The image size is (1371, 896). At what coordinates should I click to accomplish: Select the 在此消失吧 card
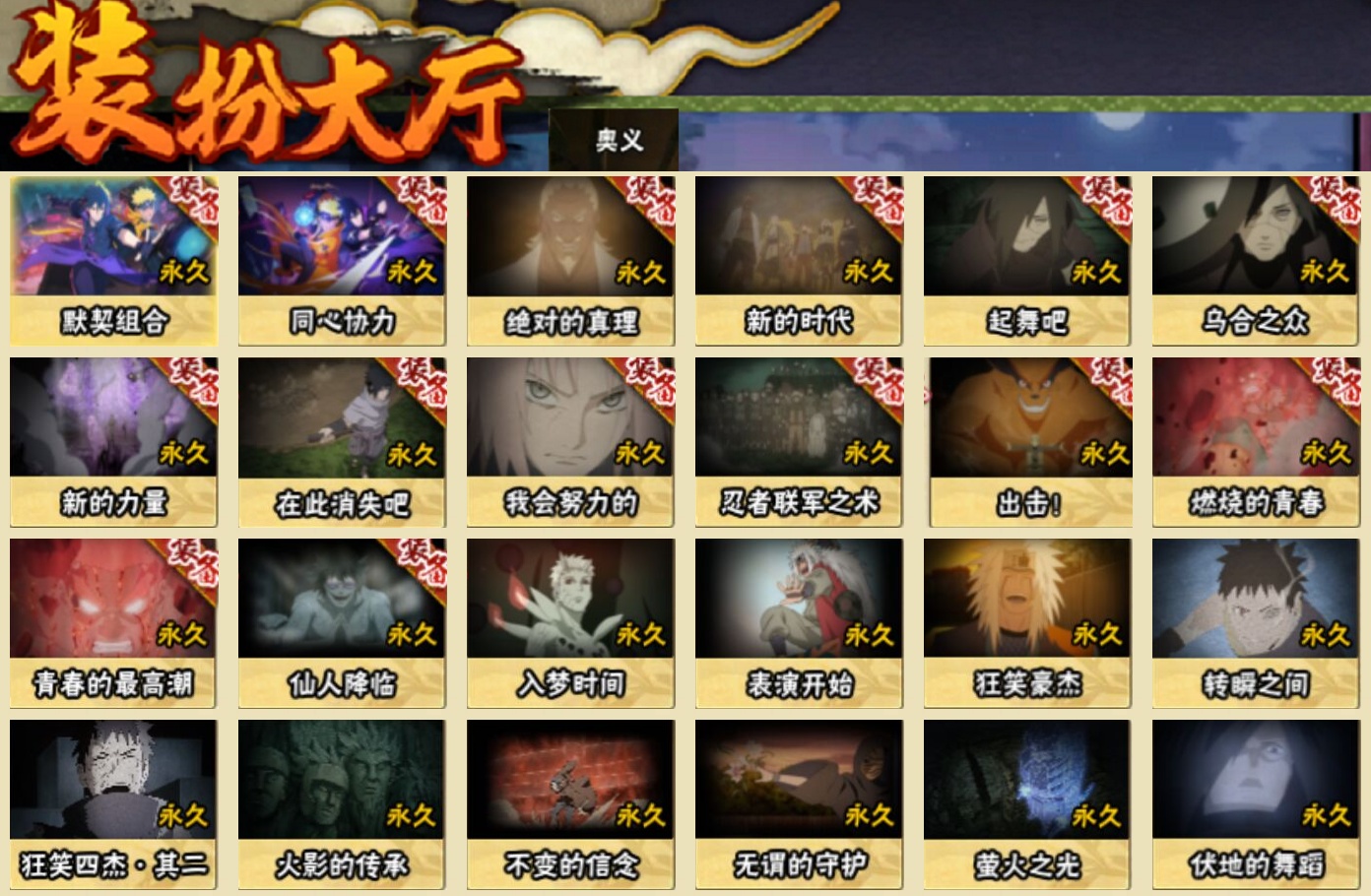(342, 442)
